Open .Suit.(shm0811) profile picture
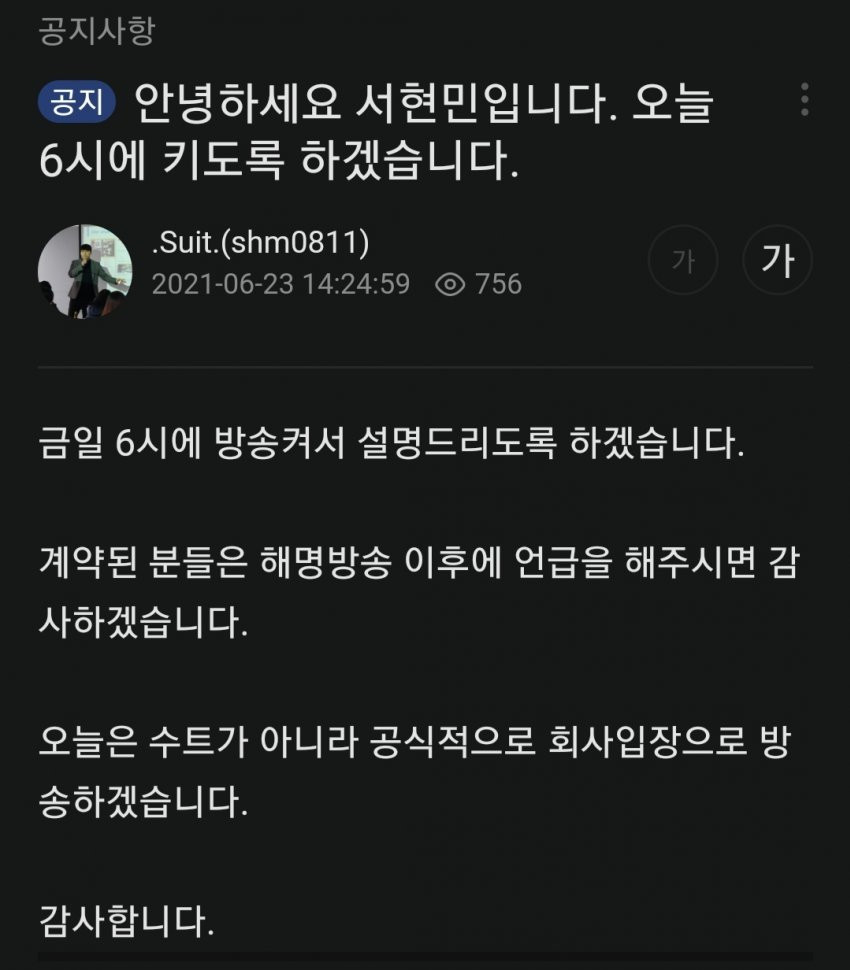The width and height of the screenshot is (850, 970). pyautogui.click(x=85, y=271)
